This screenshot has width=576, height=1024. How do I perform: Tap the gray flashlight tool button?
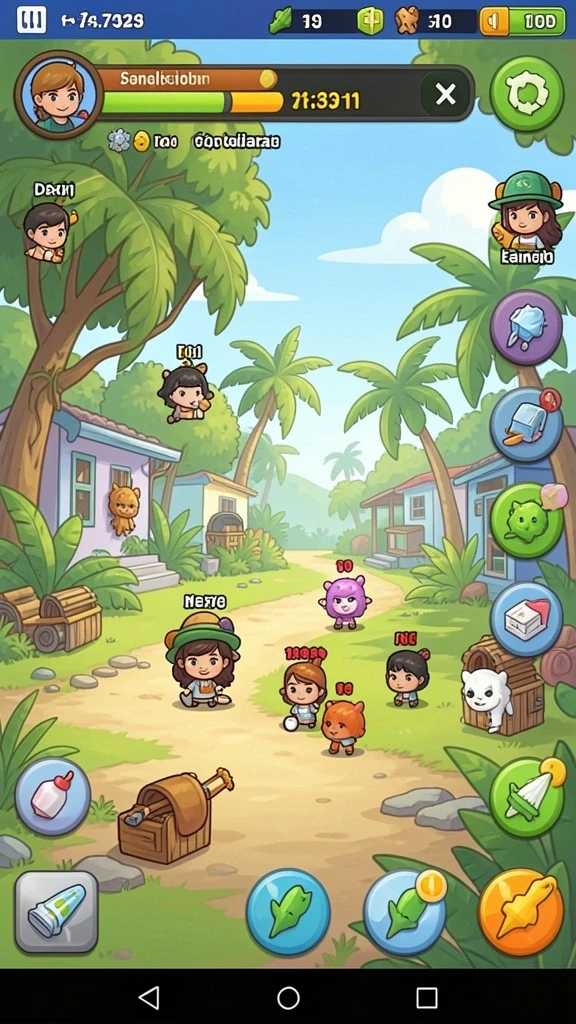(x=57, y=912)
